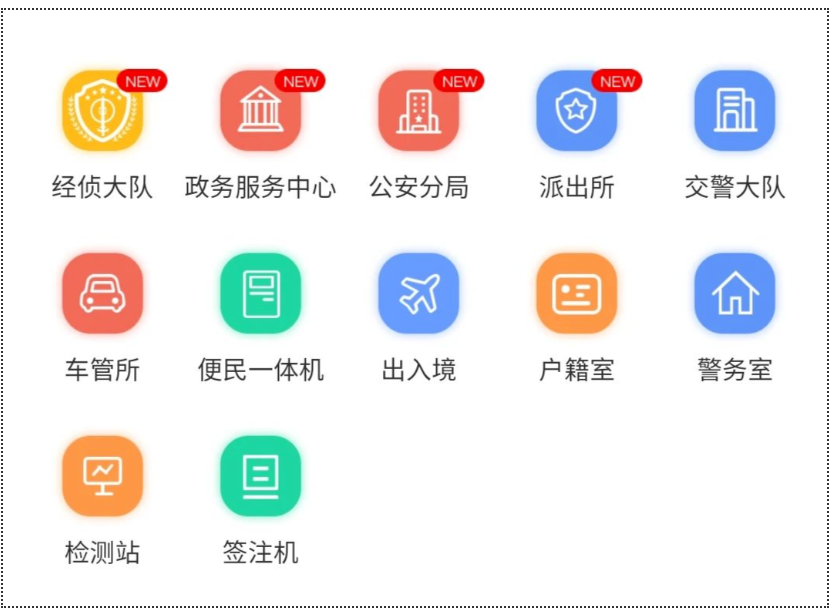
Task: Open 便民一体机 item
Action: pos(260,294)
